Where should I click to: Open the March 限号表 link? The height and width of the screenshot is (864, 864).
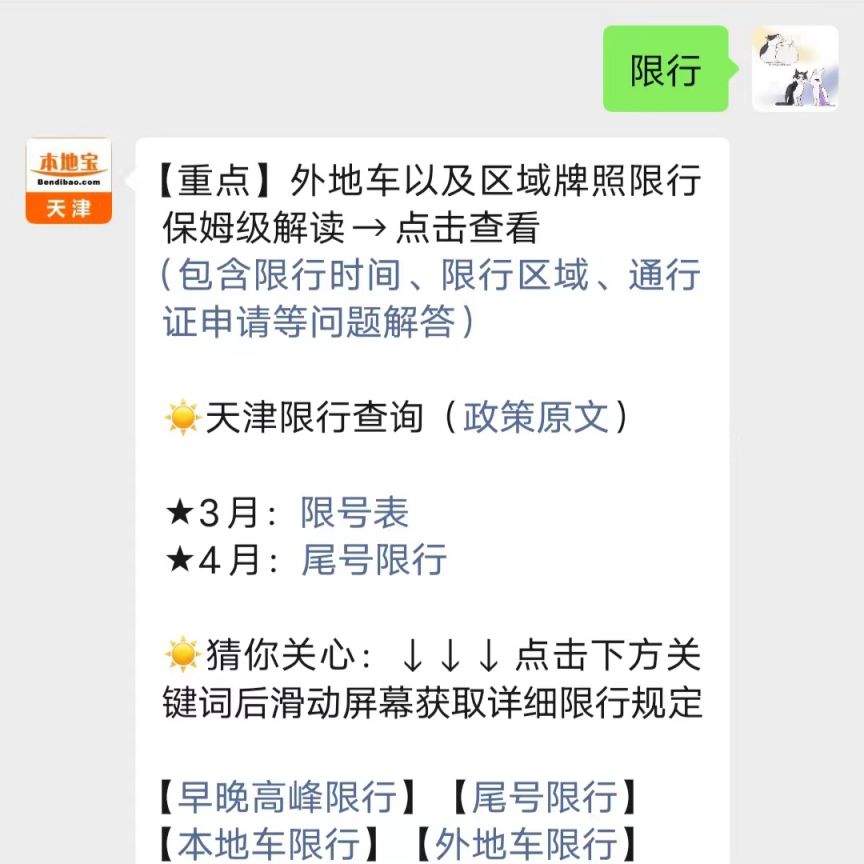pos(355,513)
